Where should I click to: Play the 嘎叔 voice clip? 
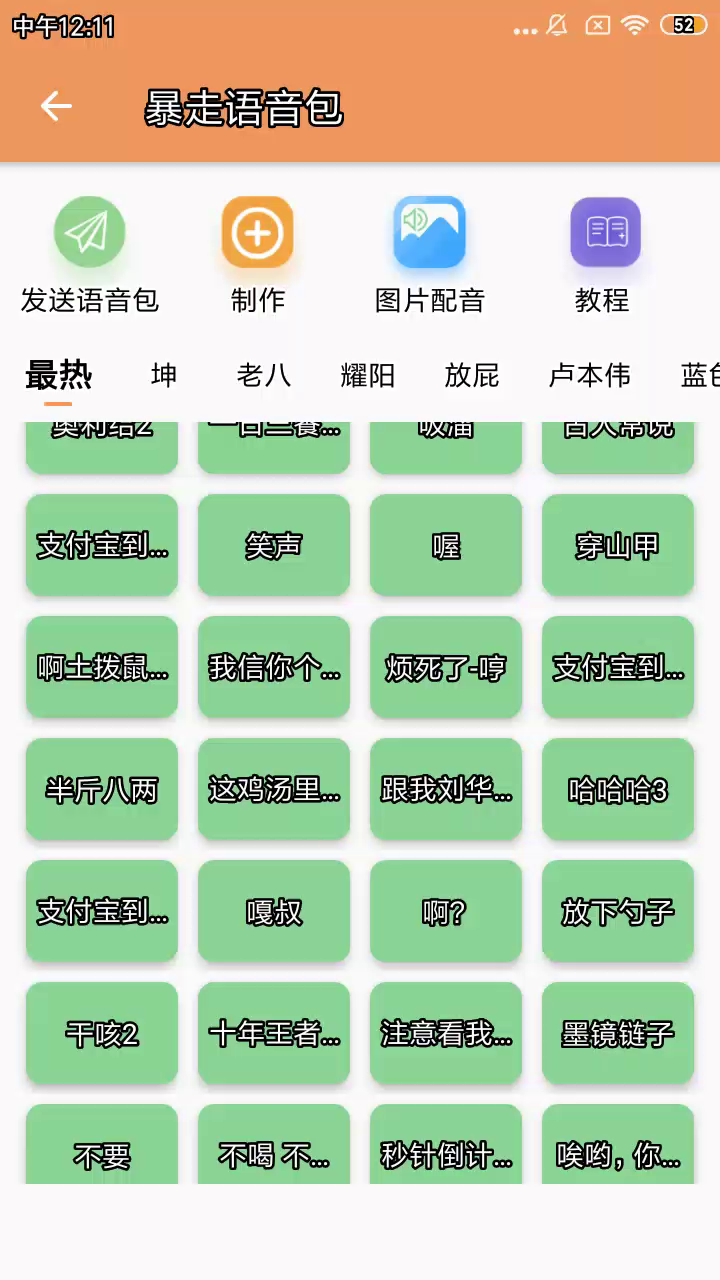click(274, 912)
